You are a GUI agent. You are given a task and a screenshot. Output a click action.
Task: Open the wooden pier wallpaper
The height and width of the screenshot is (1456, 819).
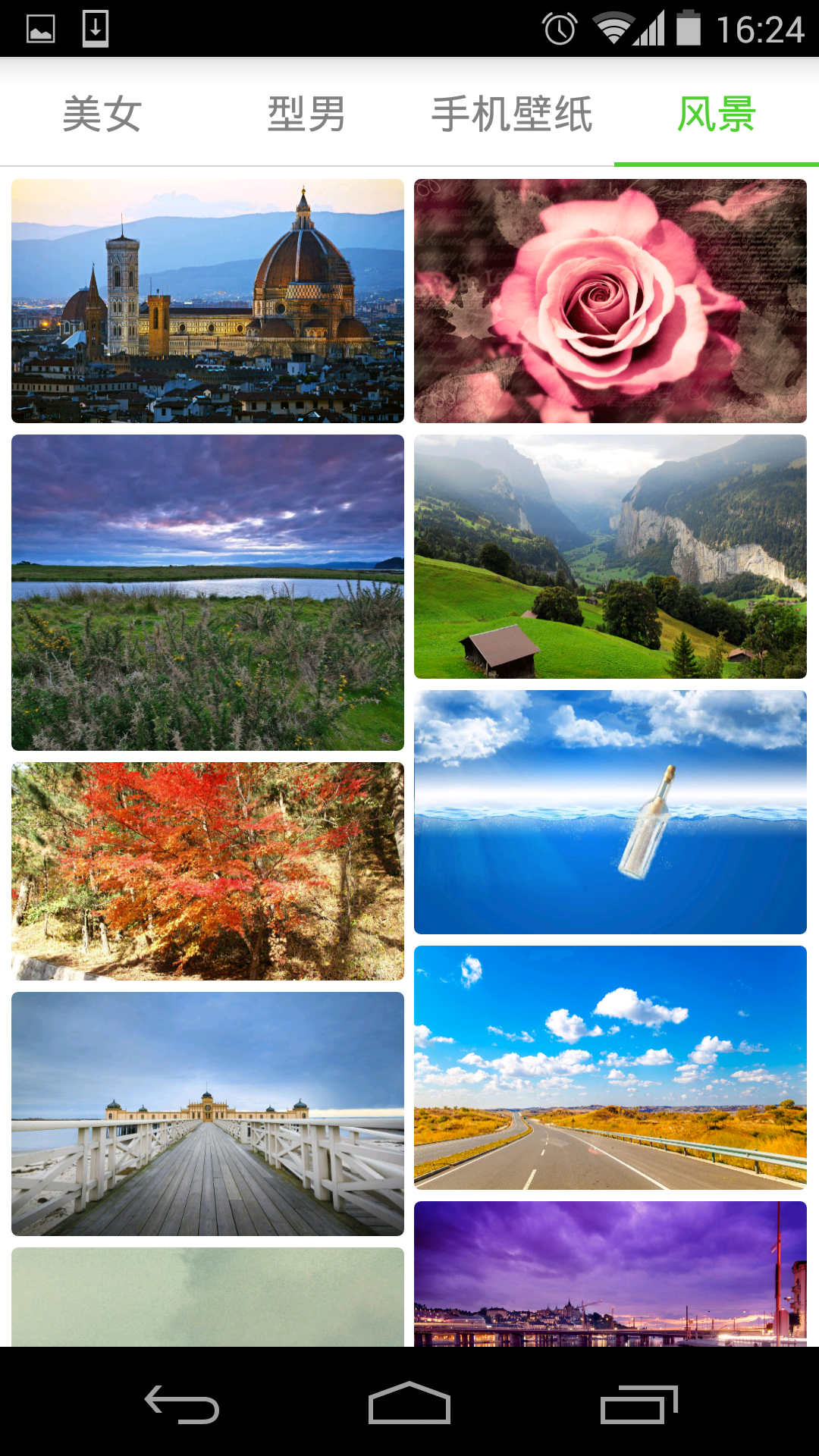pyautogui.click(x=208, y=1114)
